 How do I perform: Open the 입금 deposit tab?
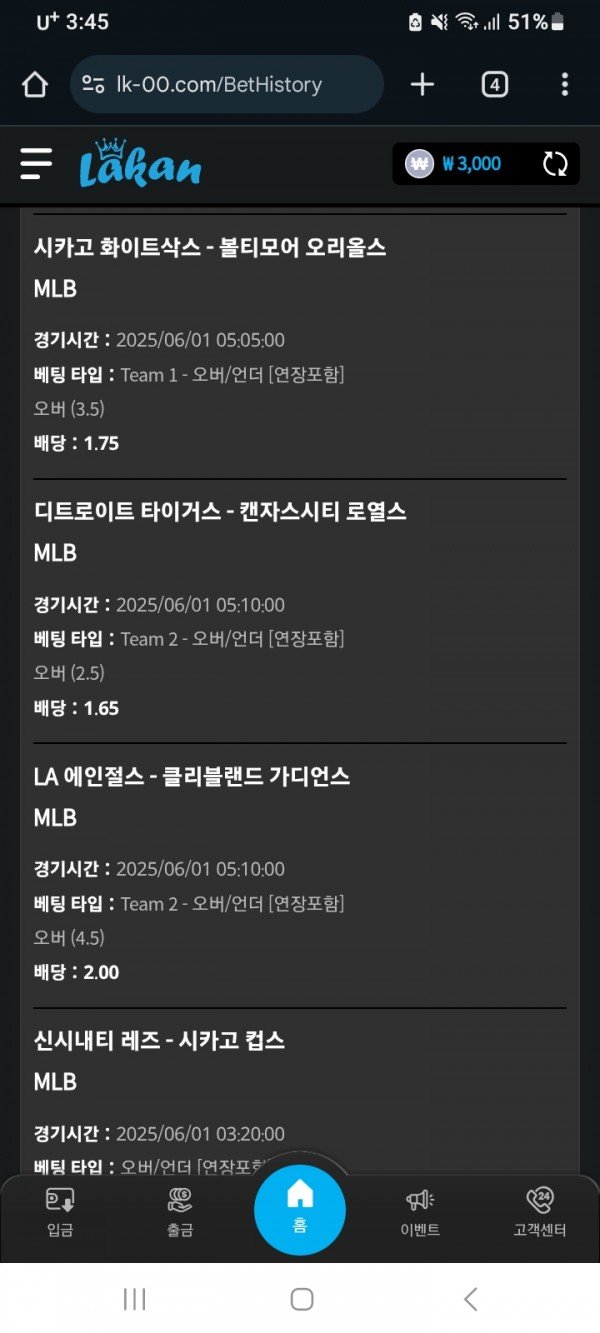tap(60, 1212)
